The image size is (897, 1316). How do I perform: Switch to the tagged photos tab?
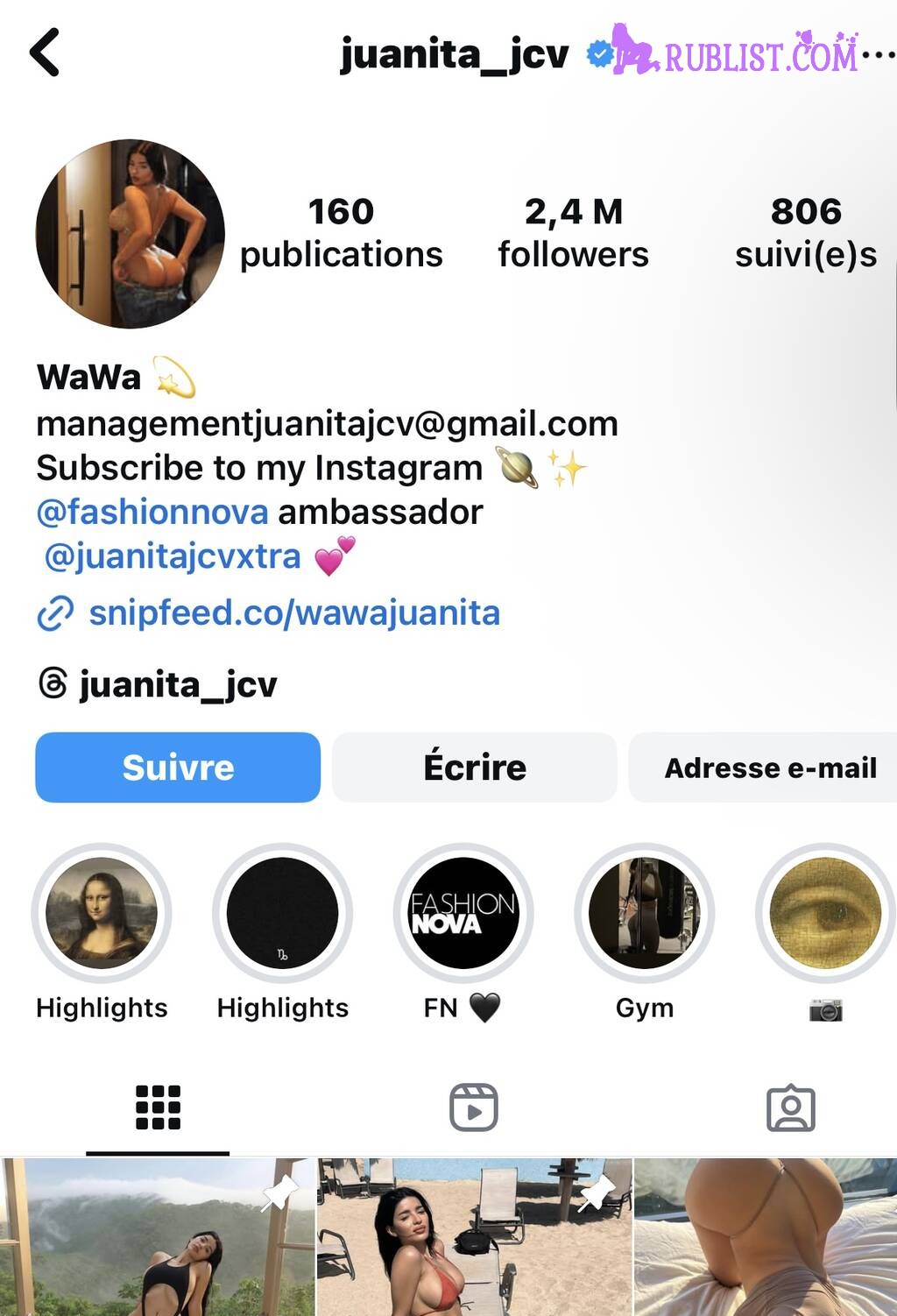pos(790,1107)
